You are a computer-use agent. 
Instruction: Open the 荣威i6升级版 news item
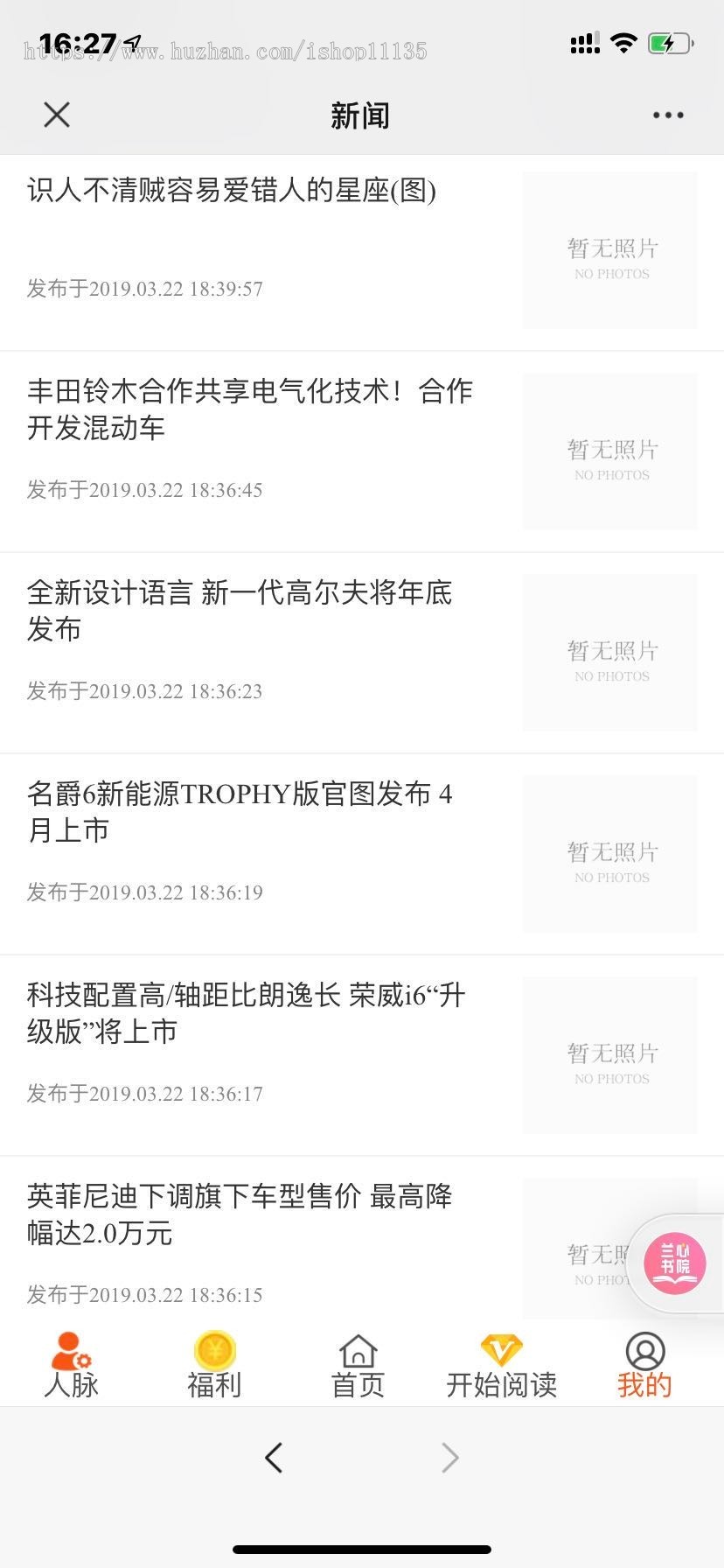[245, 1013]
